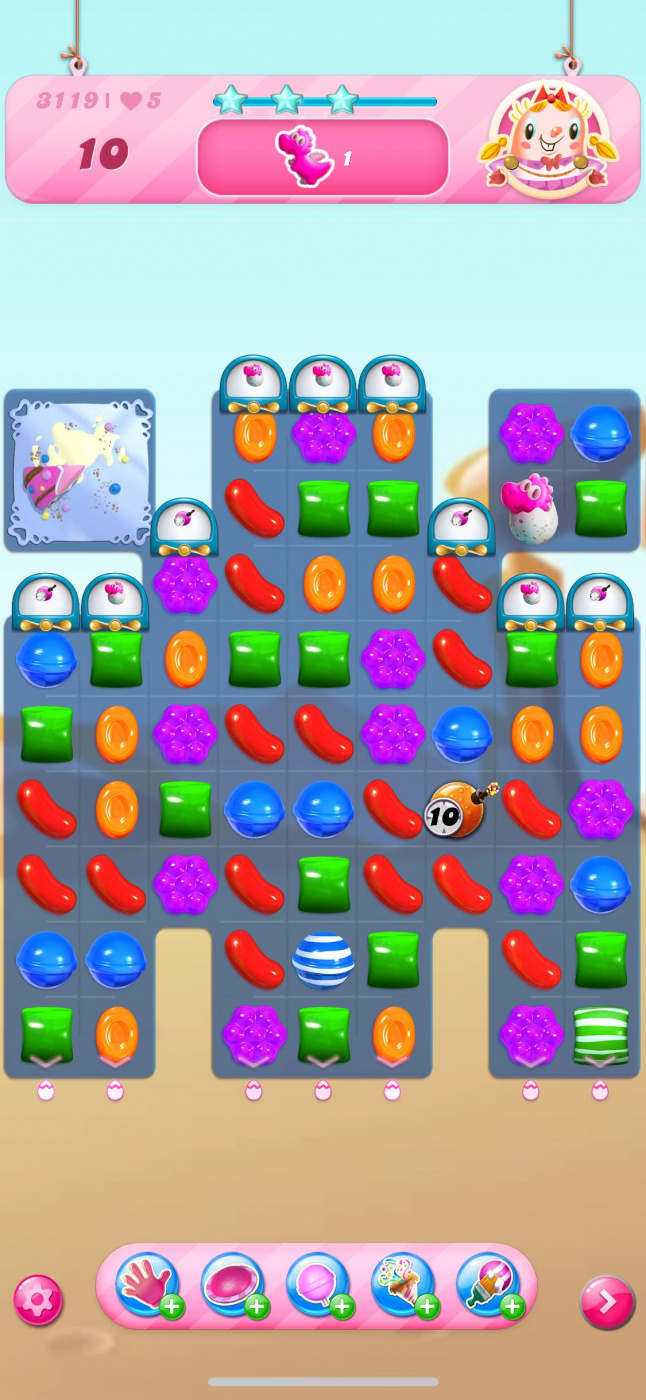Select the lollipop hammer booster
Viewport: 646px width, 1400px height.
(x=317, y=1285)
